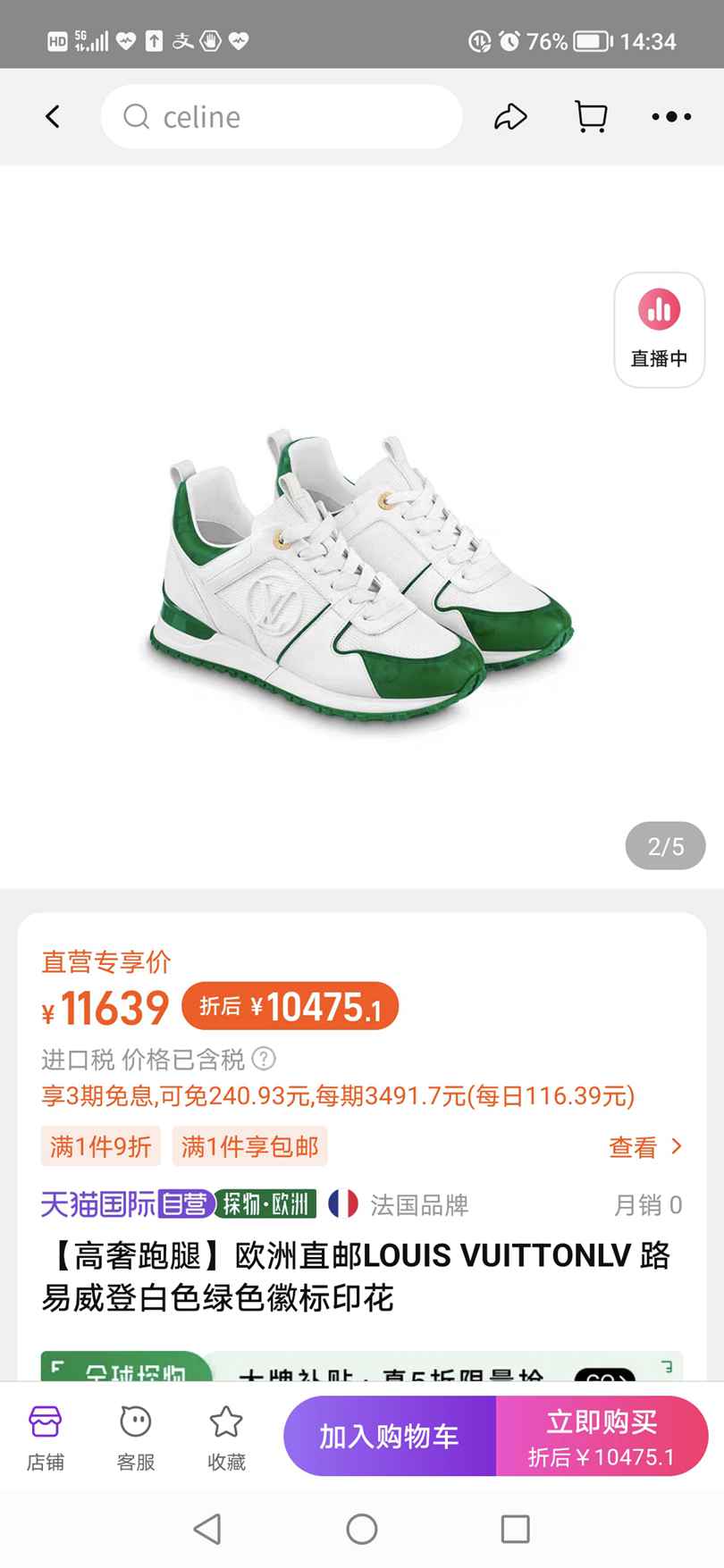Open the three-dot overflow menu
Image resolution: width=724 pixels, height=1568 pixels.
pos(671,117)
